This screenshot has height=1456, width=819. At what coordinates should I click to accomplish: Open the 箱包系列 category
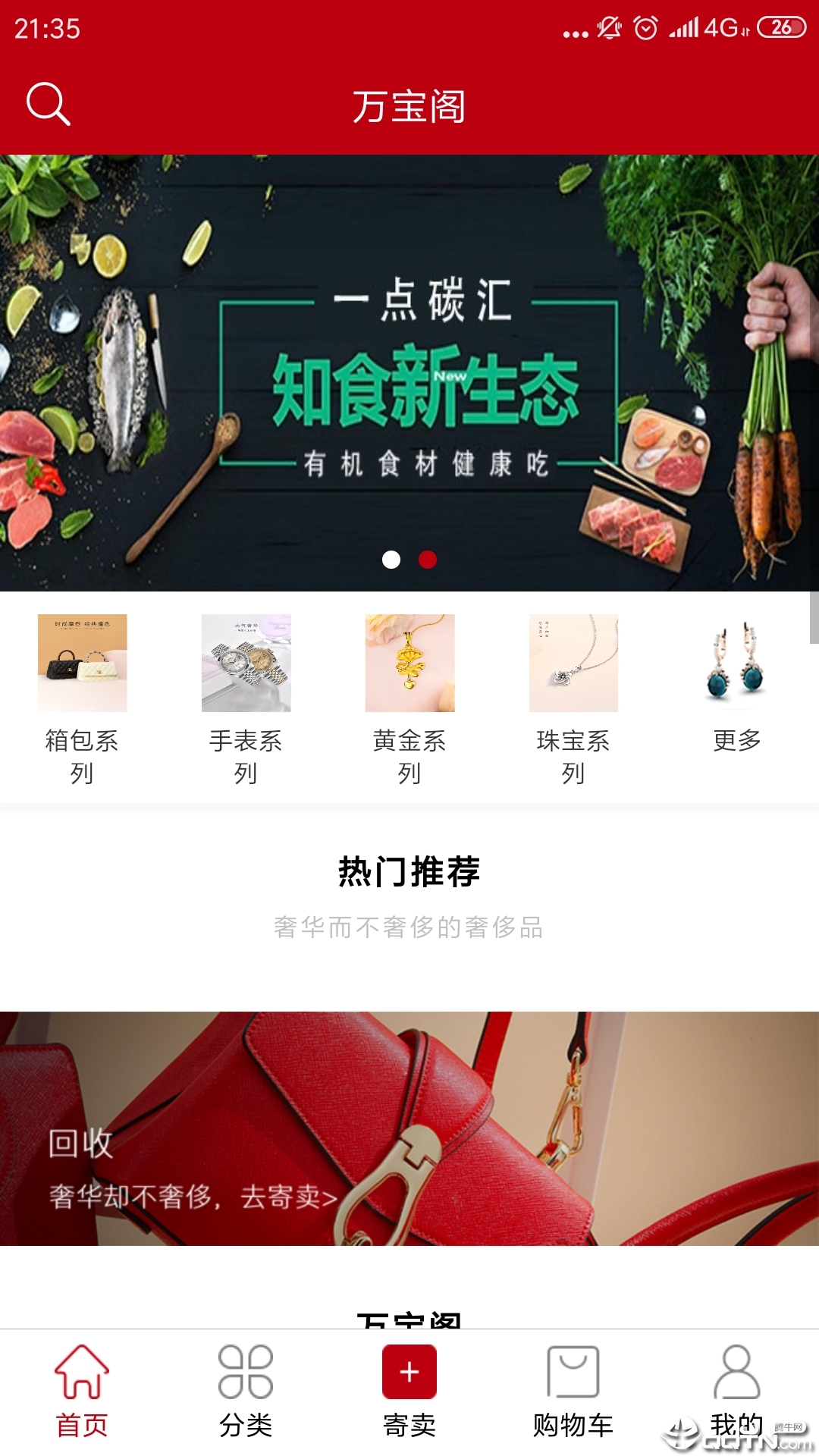point(82,698)
